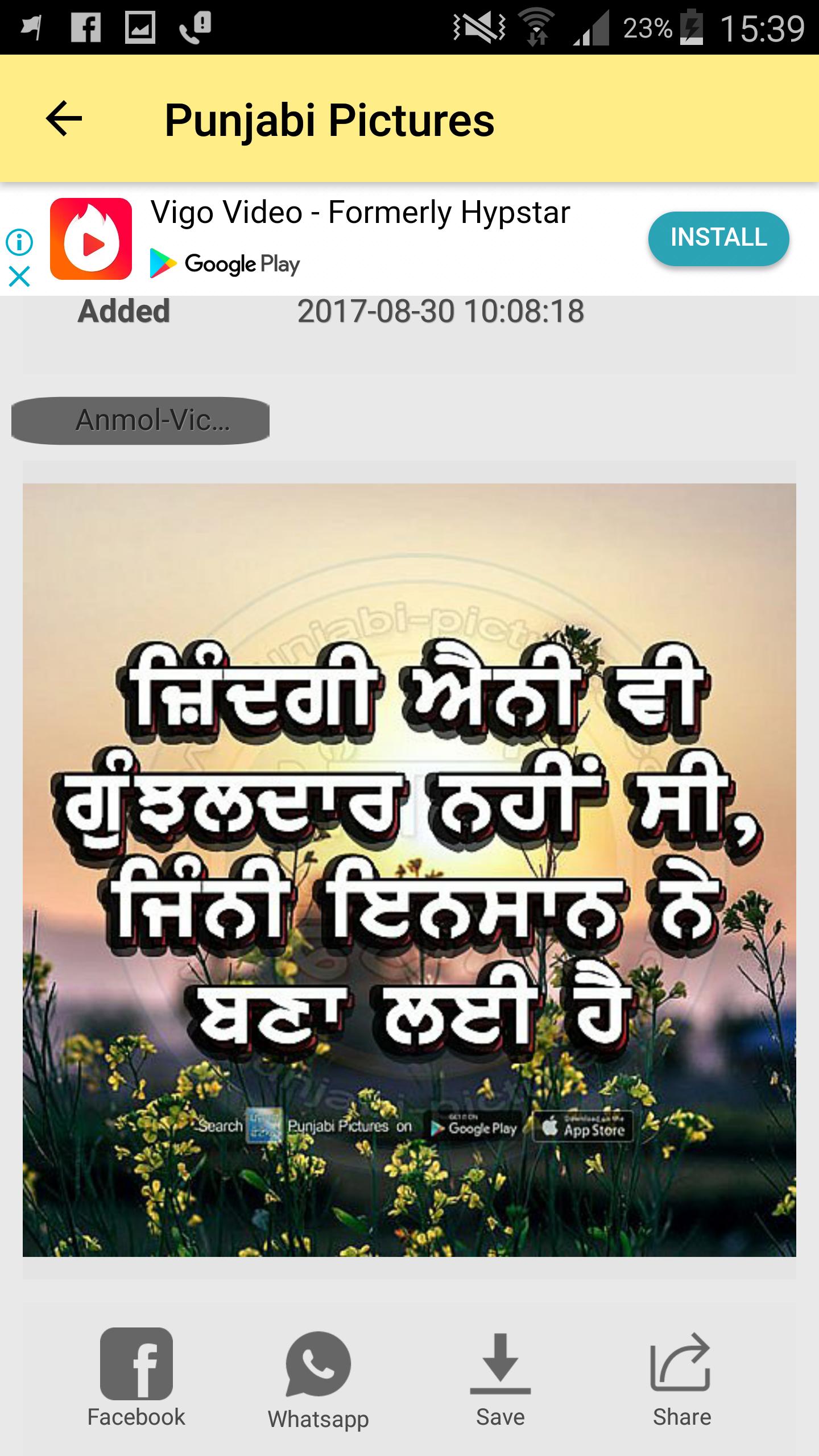819x1456 pixels.
Task: Go back using the arrow icon
Action: [64, 119]
